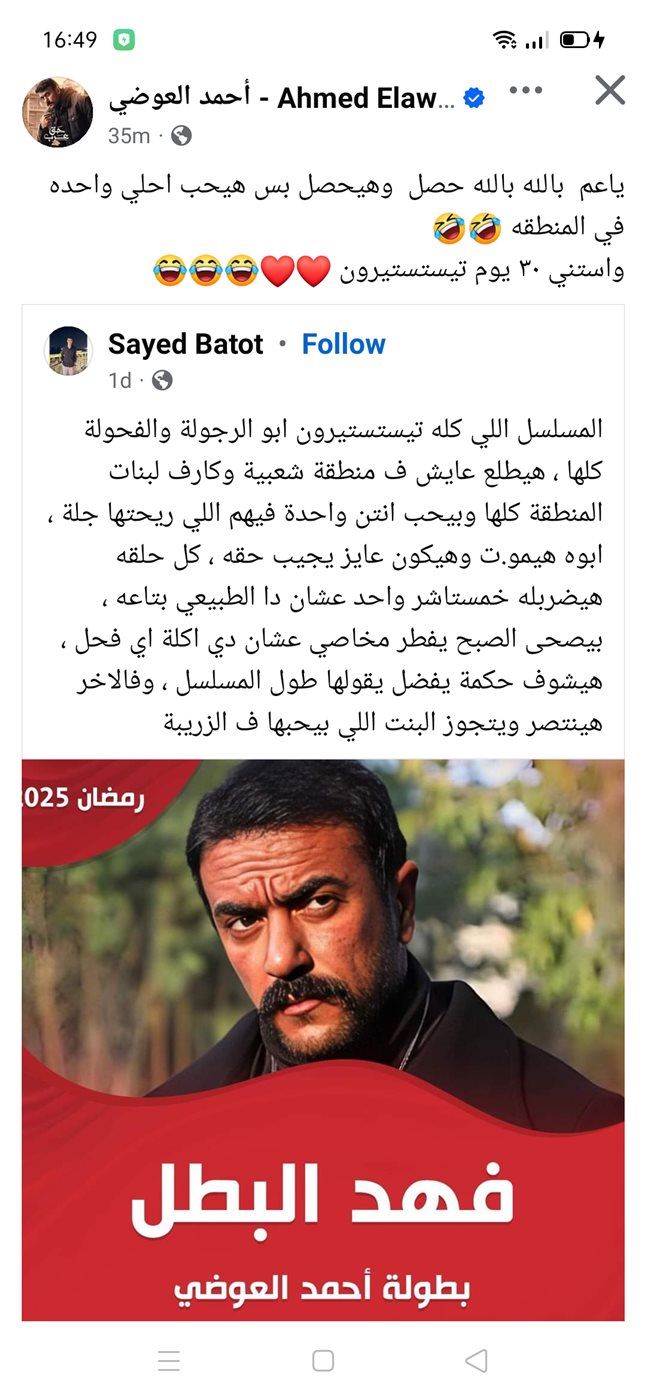Go back using the system back button
646x1400 pixels.
[476, 1360]
